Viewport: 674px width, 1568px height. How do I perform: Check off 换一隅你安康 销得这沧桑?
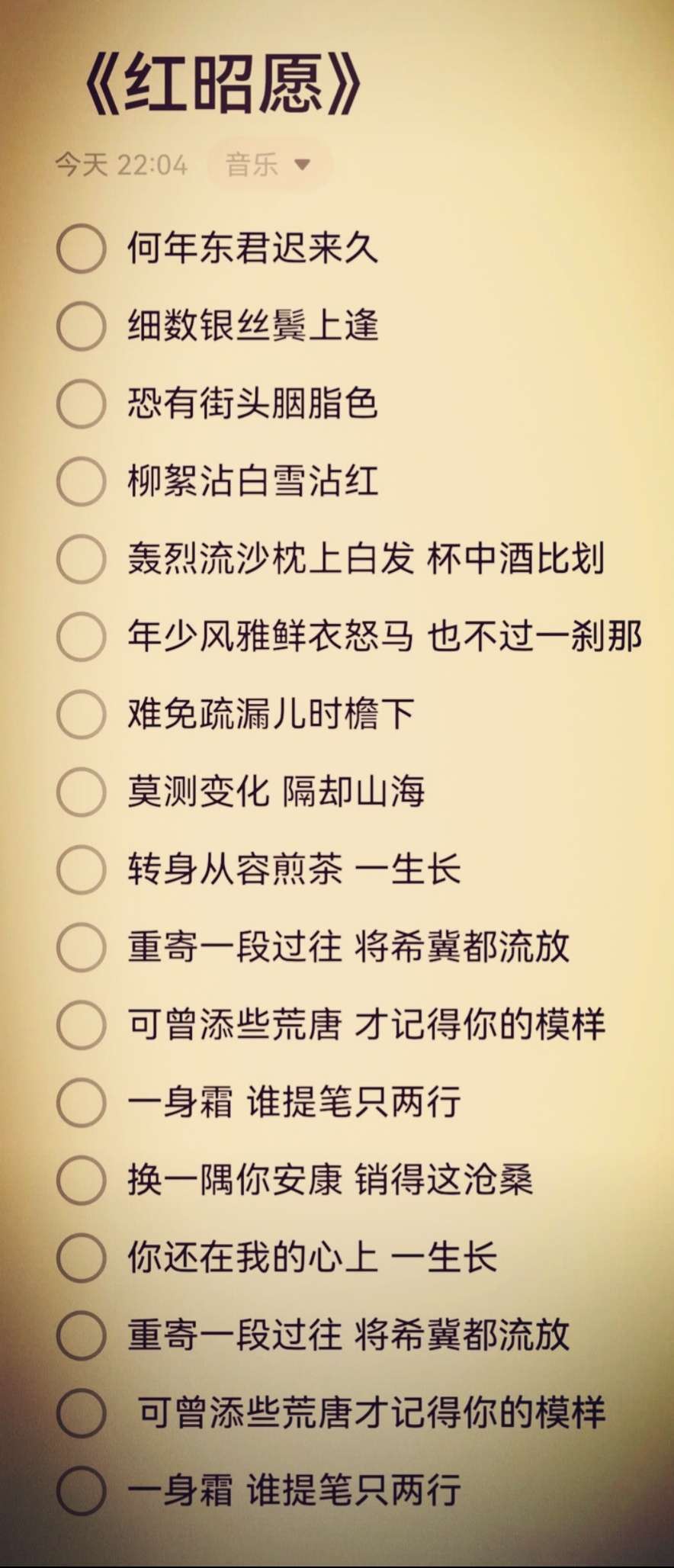point(81,1180)
